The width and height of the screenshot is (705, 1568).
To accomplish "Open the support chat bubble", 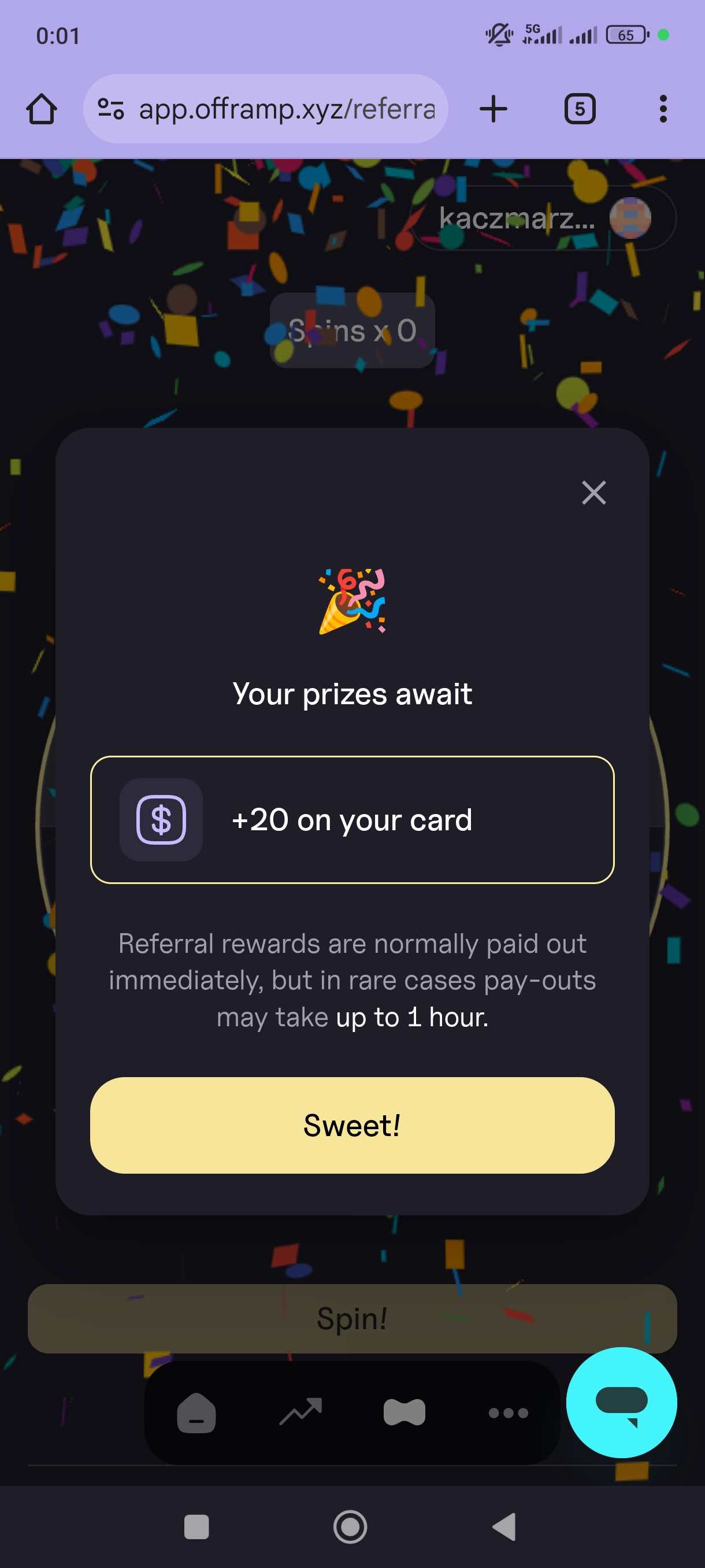I will (621, 1402).
